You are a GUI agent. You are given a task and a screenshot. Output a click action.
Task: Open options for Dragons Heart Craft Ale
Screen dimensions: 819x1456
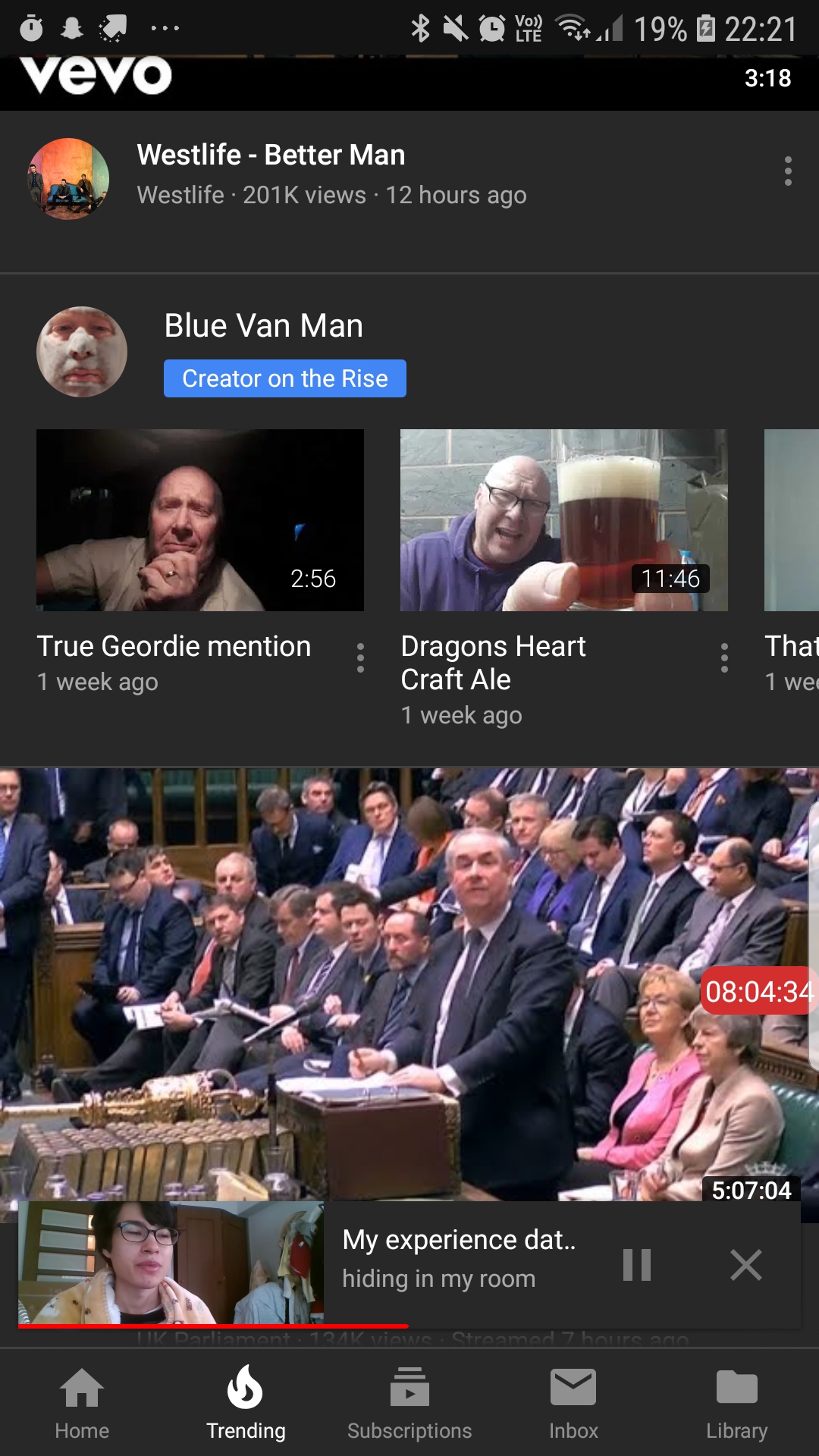(724, 657)
